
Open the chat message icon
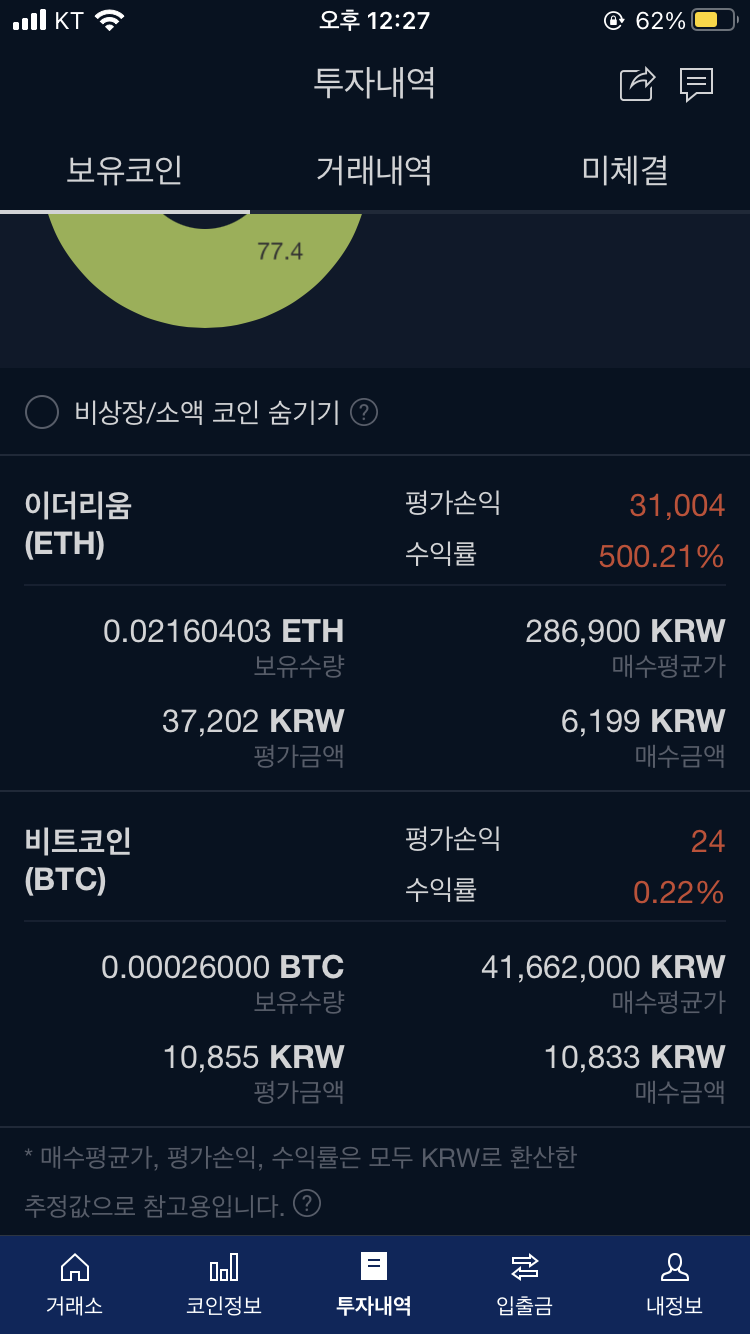coord(696,85)
